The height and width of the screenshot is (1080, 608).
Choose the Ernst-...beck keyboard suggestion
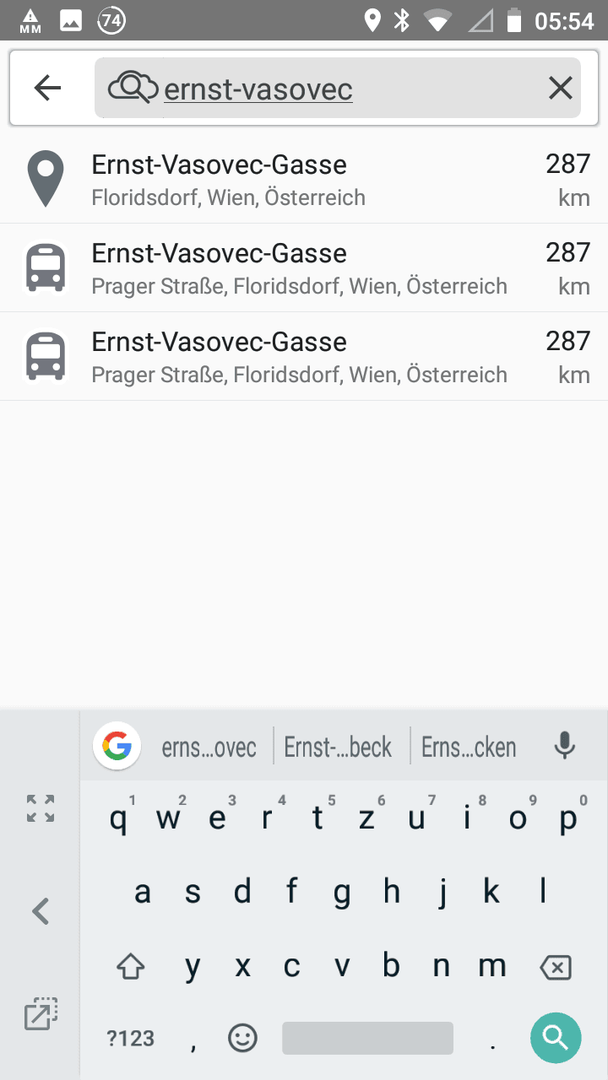pos(338,747)
